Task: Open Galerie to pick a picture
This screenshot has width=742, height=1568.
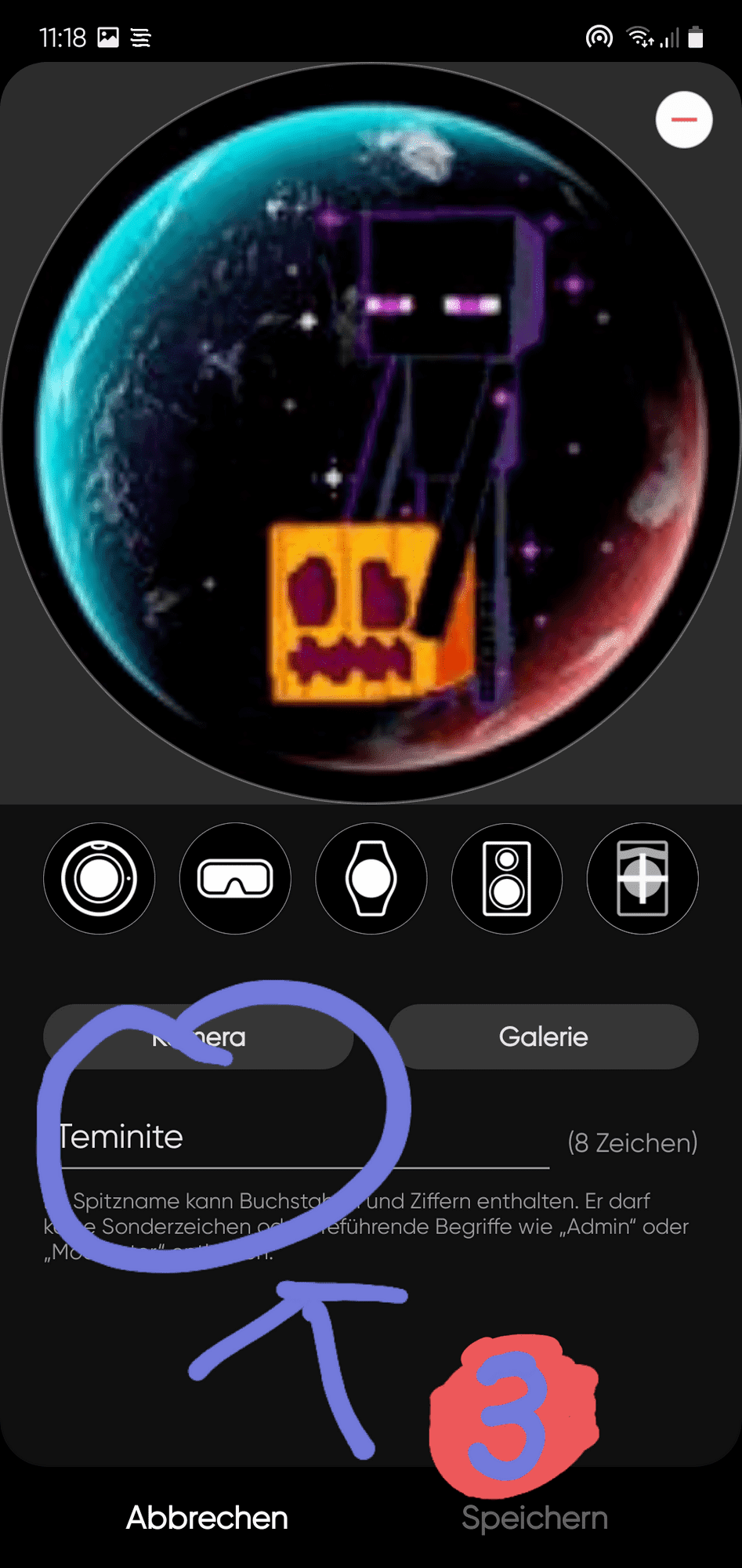Action: pyautogui.click(x=543, y=1036)
